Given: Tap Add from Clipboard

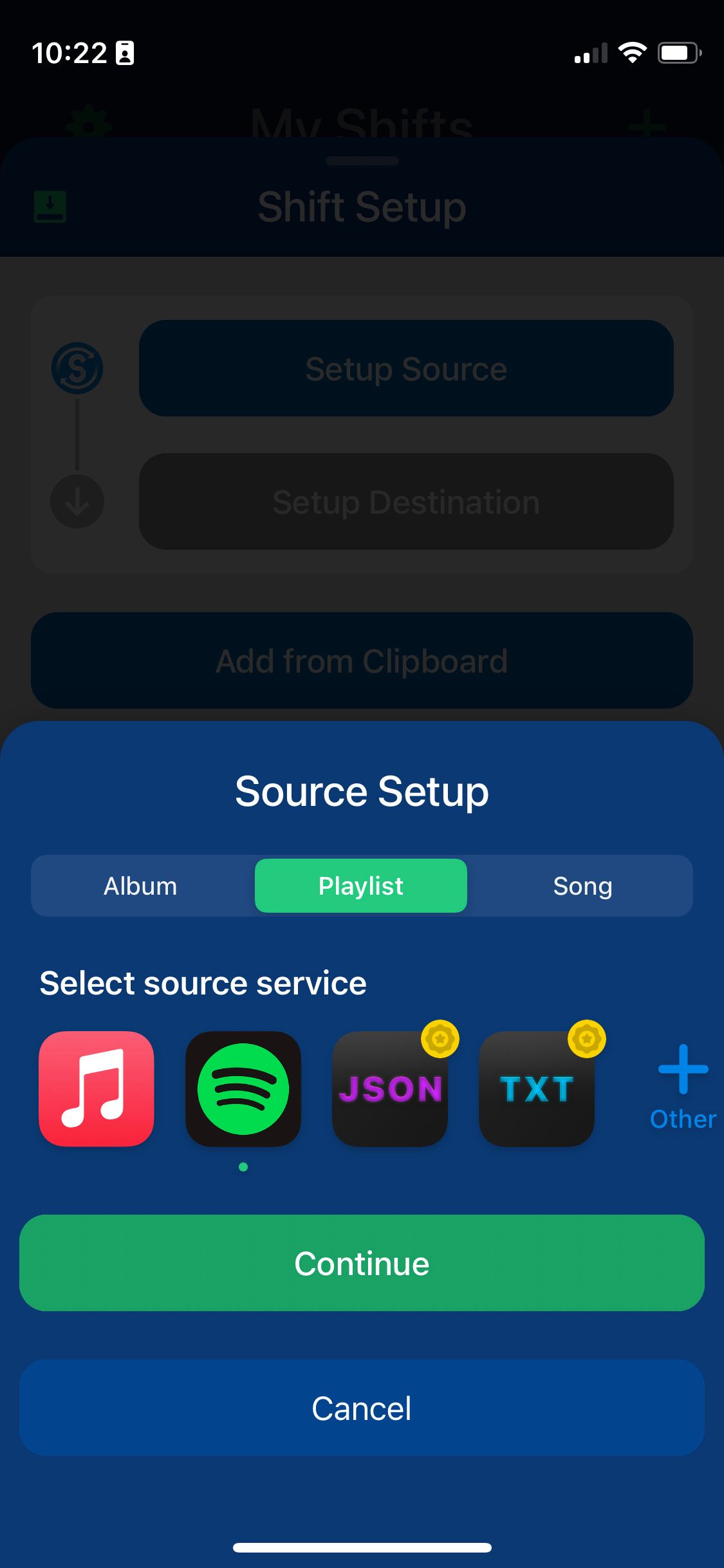Looking at the screenshot, I should (x=362, y=659).
